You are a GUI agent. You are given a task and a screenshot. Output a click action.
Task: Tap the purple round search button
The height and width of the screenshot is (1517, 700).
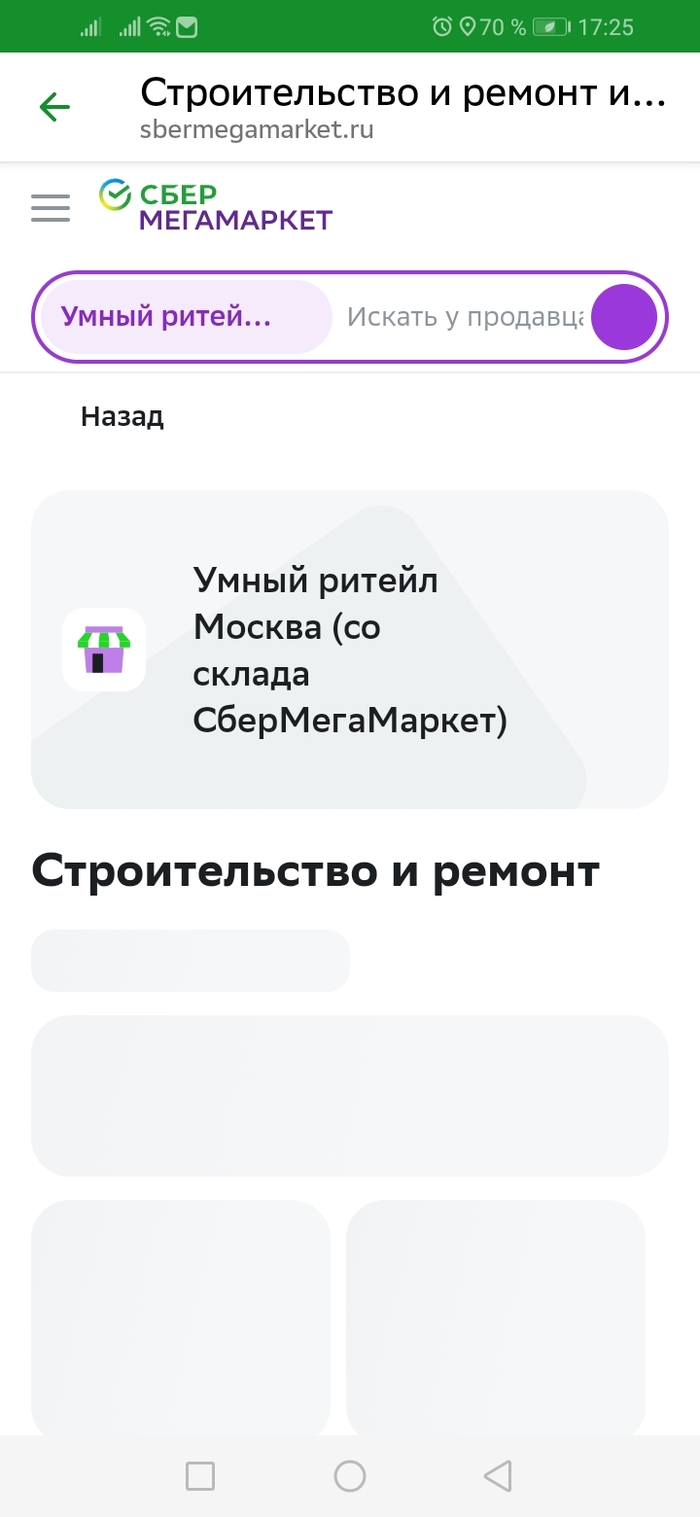coord(624,317)
